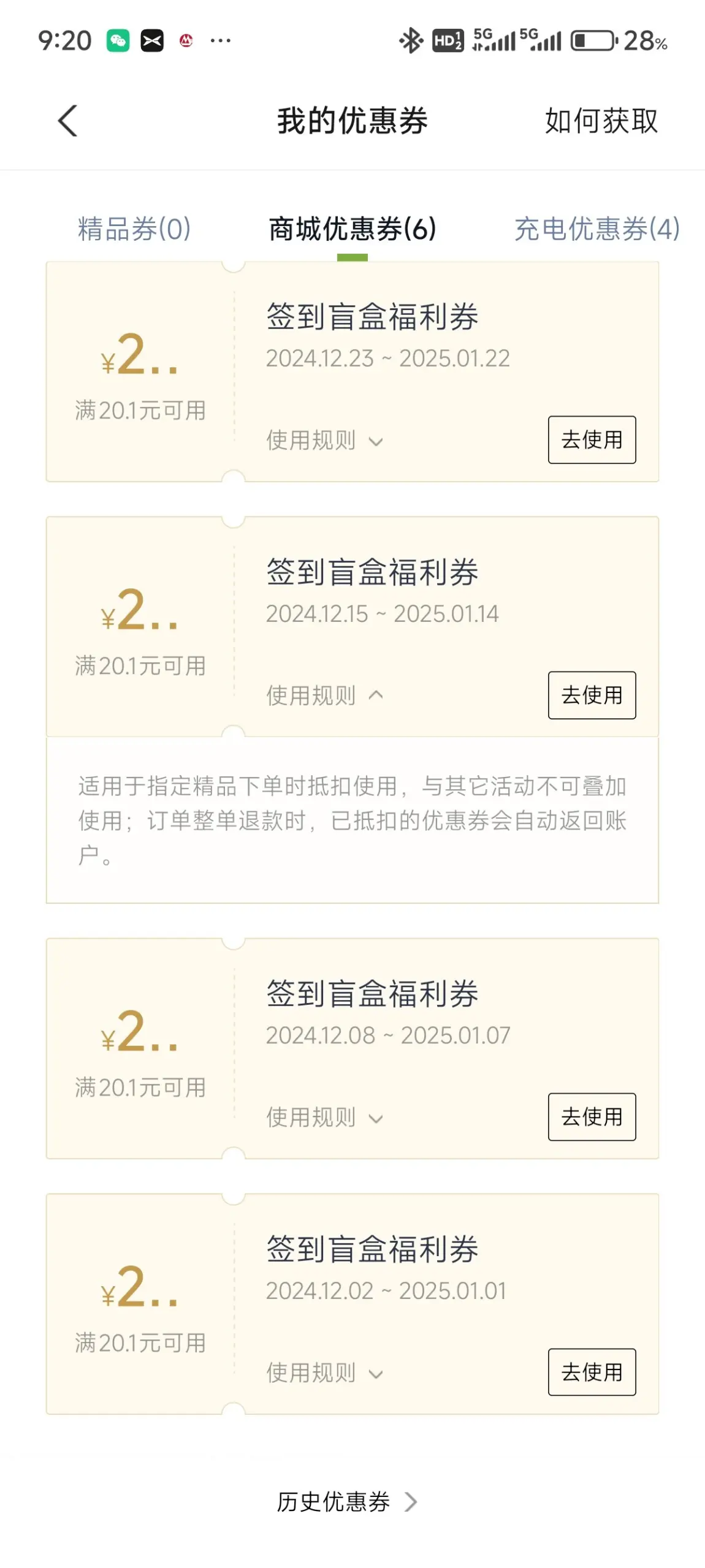The image size is (705, 1568).
Task: Collapse 使用规则 on coupon expiring 2025.01.14
Action: click(325, 695)
